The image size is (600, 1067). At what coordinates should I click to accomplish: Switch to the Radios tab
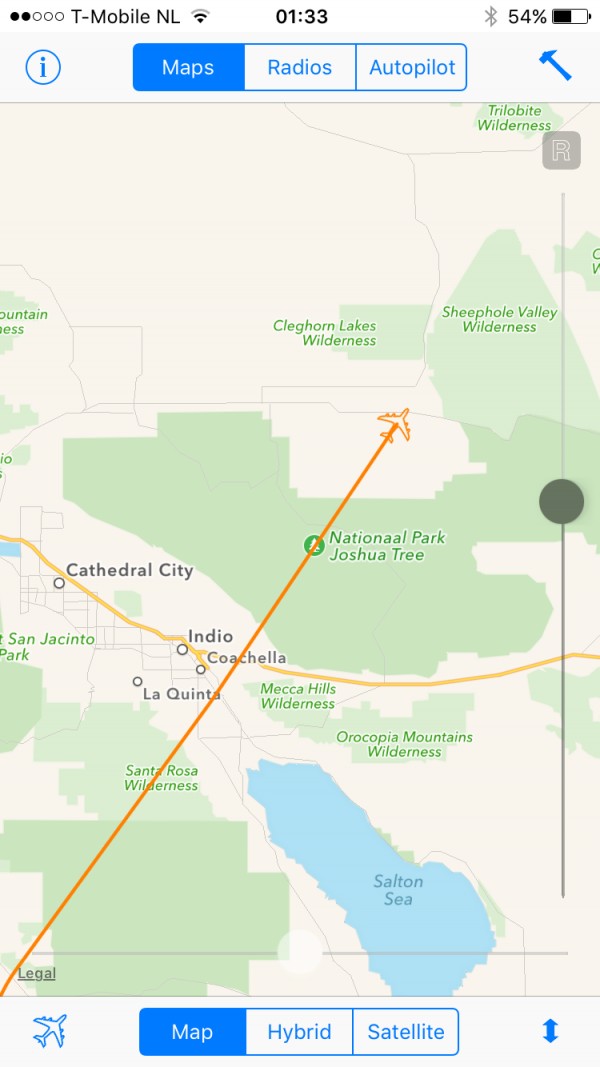300,67
